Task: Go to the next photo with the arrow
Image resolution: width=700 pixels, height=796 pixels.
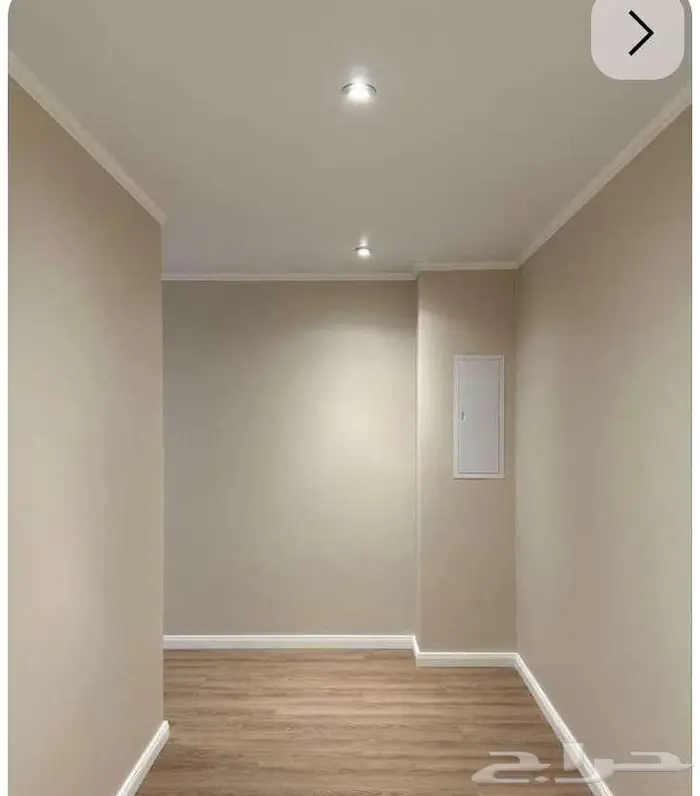Action: click(640, 35)
